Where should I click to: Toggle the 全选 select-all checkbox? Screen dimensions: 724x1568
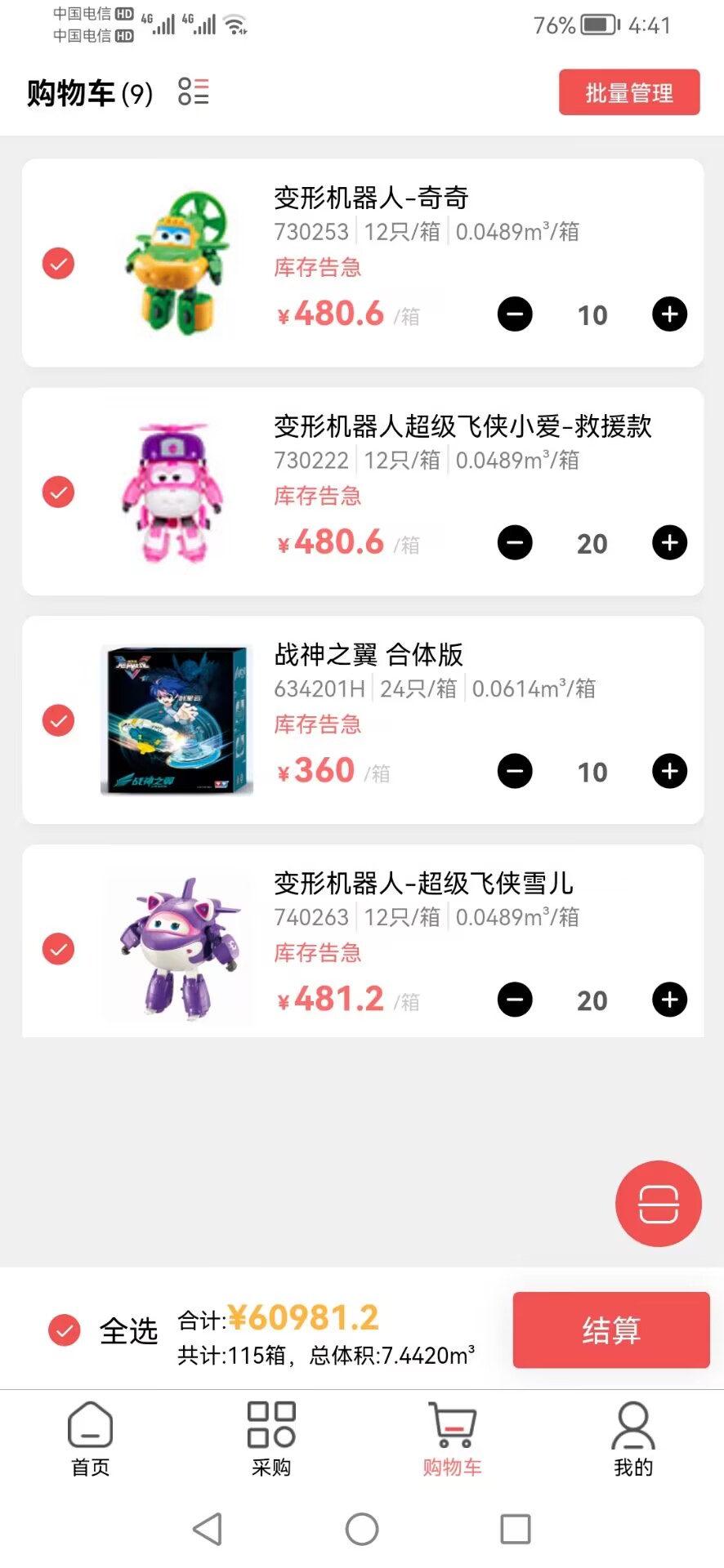[x=64, y=1323]
